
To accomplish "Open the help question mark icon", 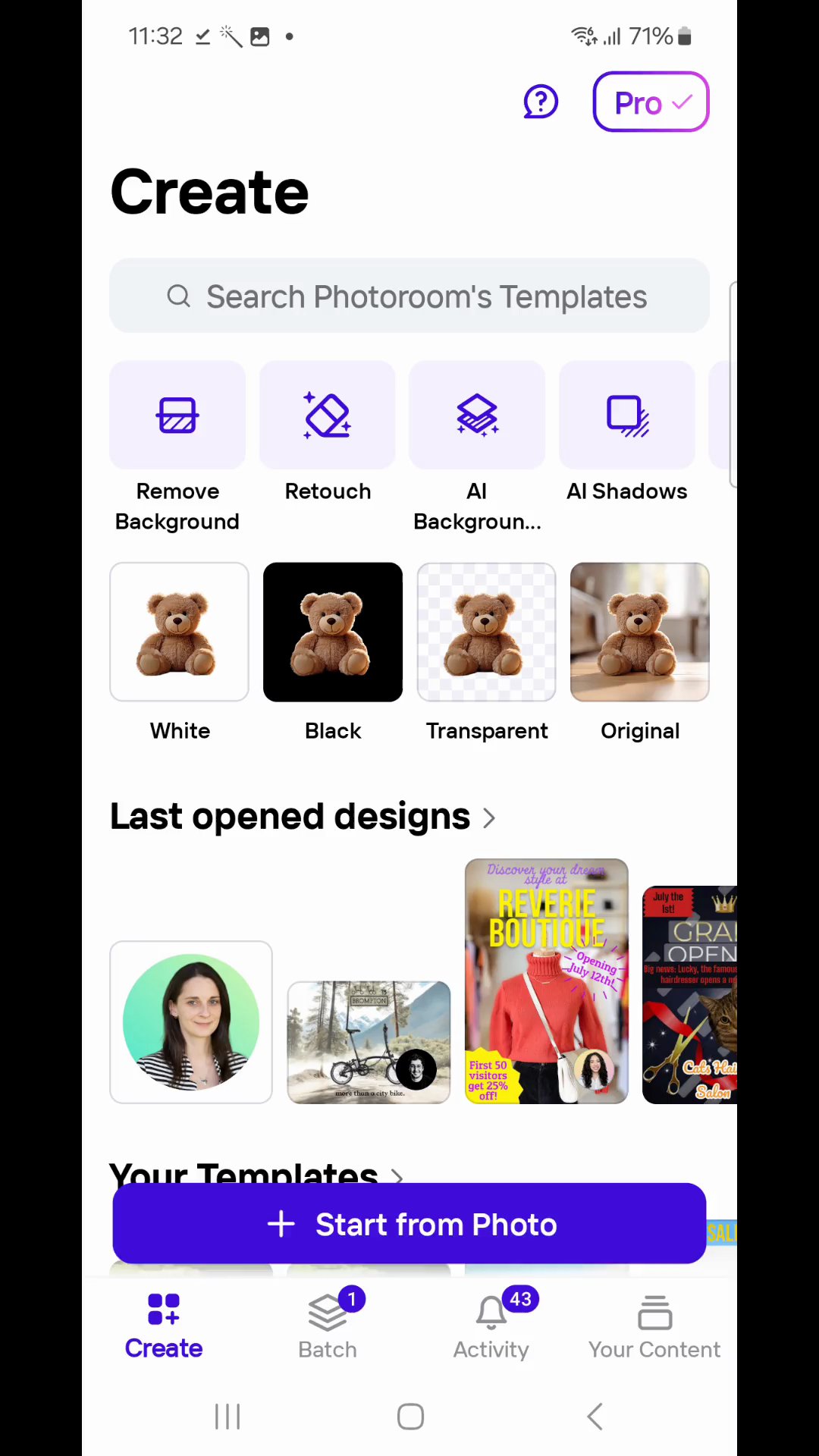I will pyautogui.click(x=541, y=102).
